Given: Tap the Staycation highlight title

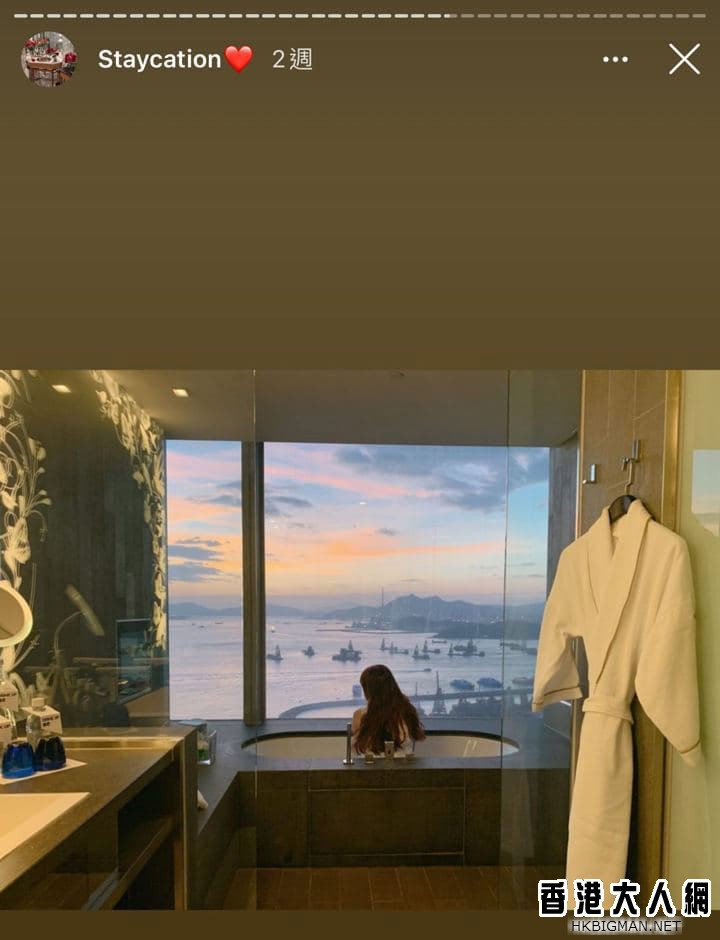Looking at the screenshot, I should coord(160,59).
